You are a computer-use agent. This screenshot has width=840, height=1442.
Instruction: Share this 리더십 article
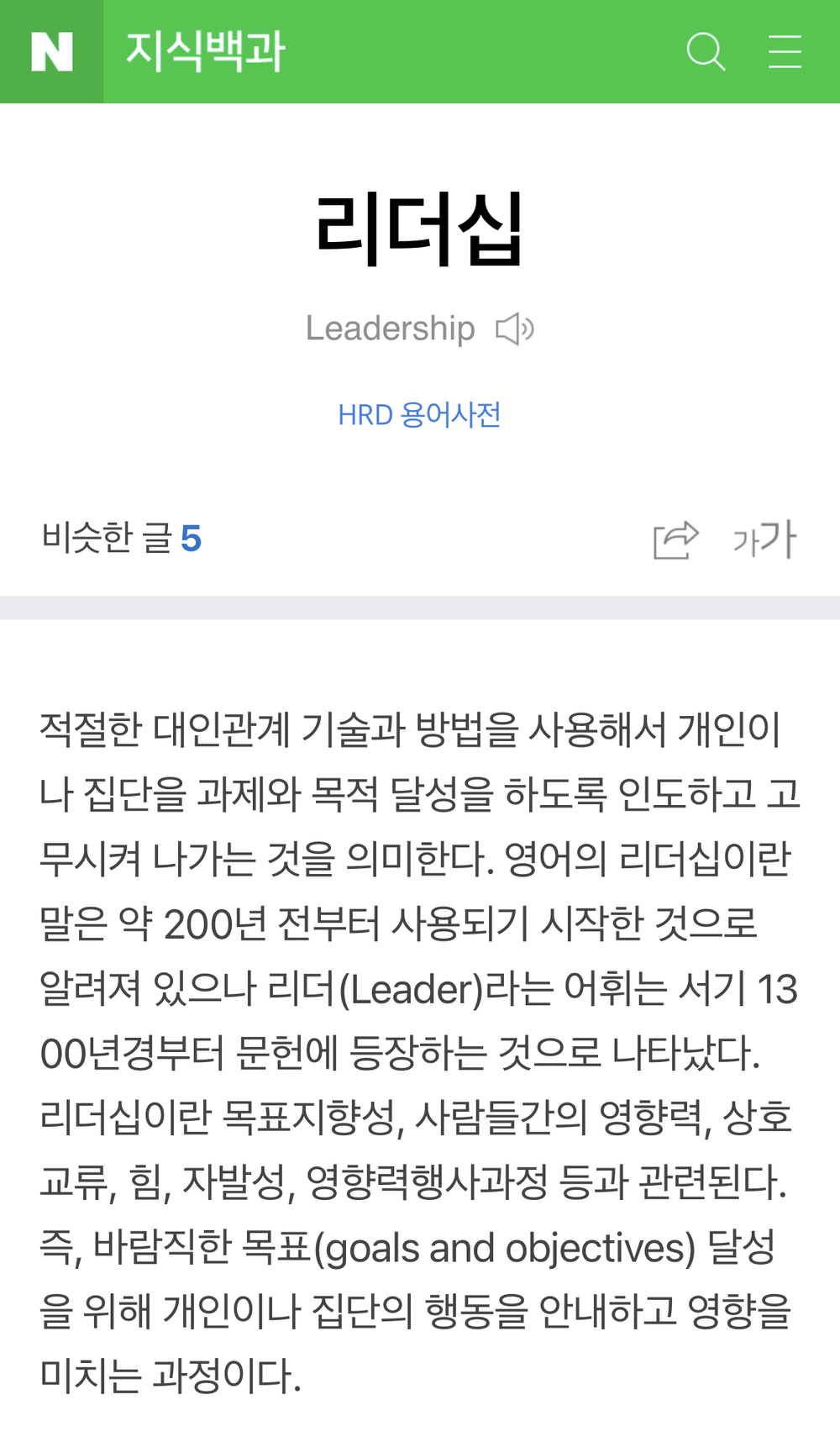click(676, 539)
